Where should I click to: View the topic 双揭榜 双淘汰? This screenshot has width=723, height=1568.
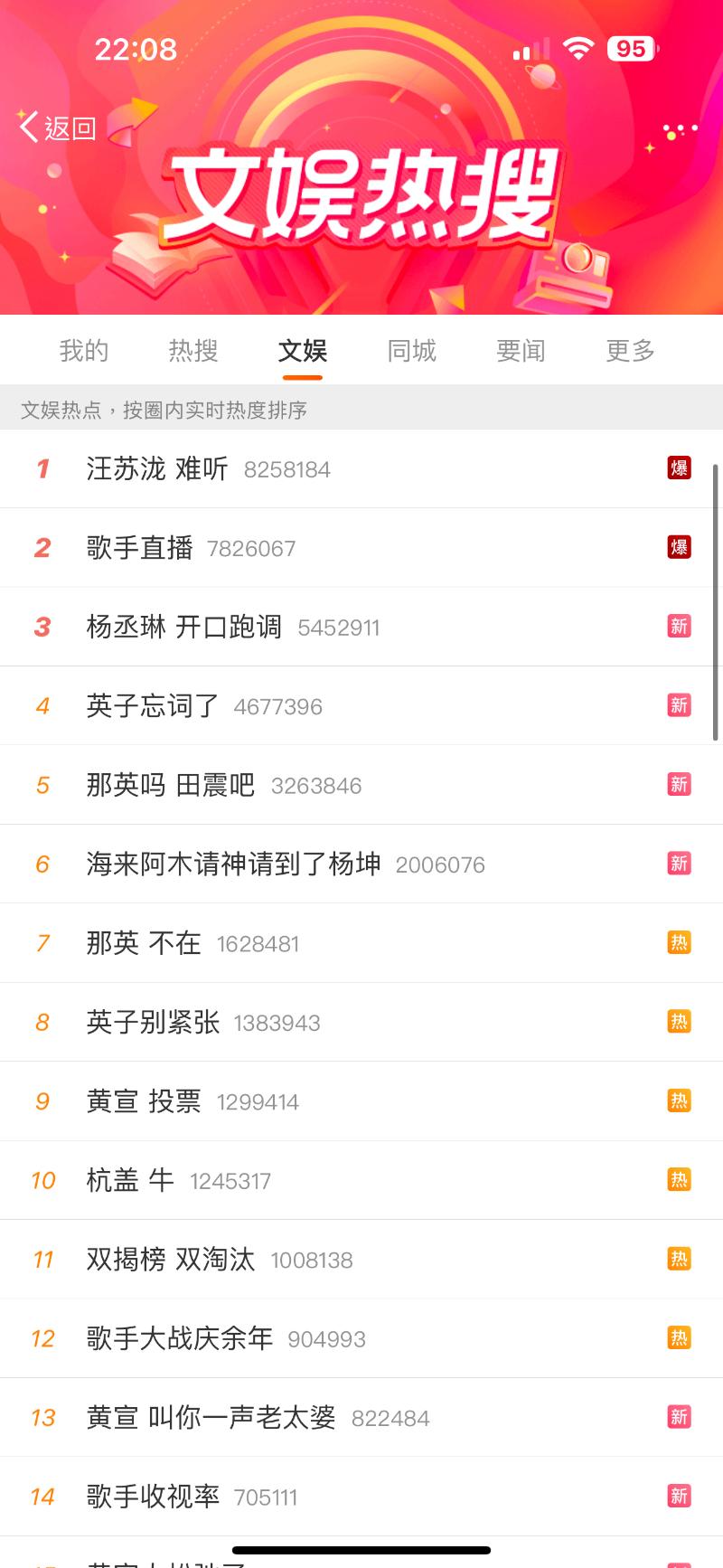pyautogui.click(x=171, y=1260)
